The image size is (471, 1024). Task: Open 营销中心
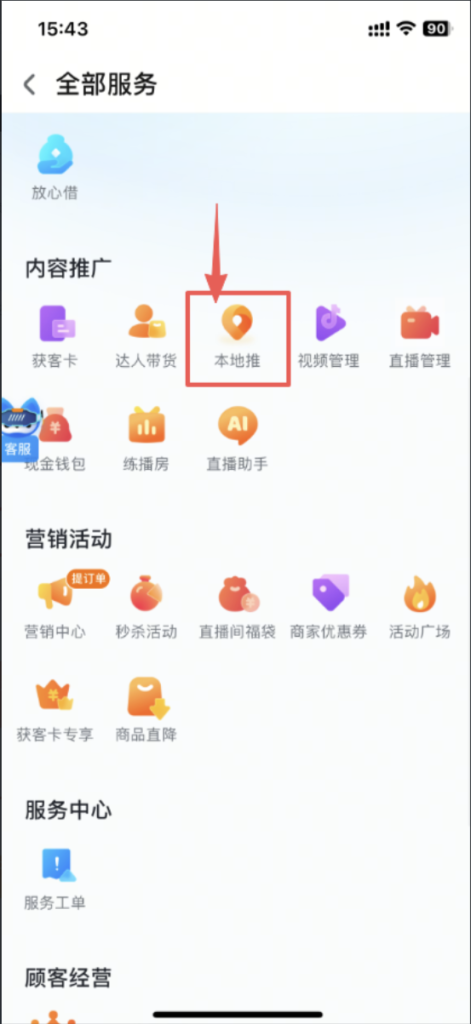(x=55, y=606)
